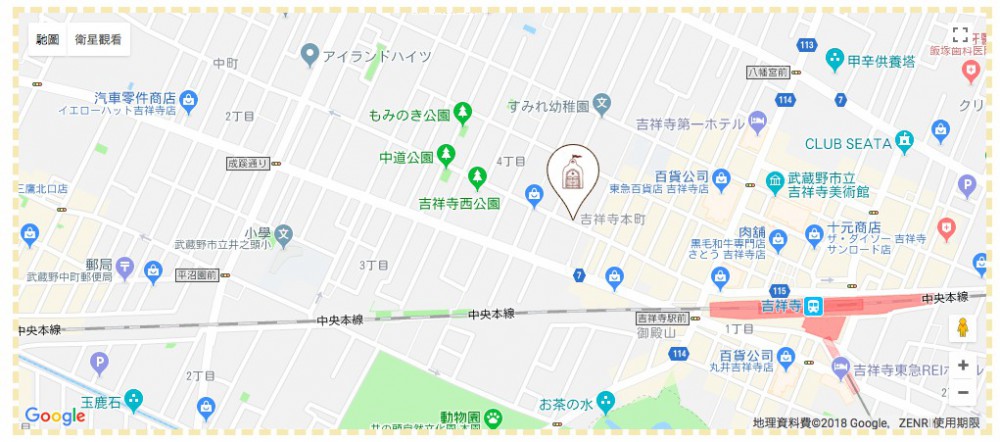The image size is (1000, 442).
Task: Open the 使用期限 terms link
Action: [956, 424]
